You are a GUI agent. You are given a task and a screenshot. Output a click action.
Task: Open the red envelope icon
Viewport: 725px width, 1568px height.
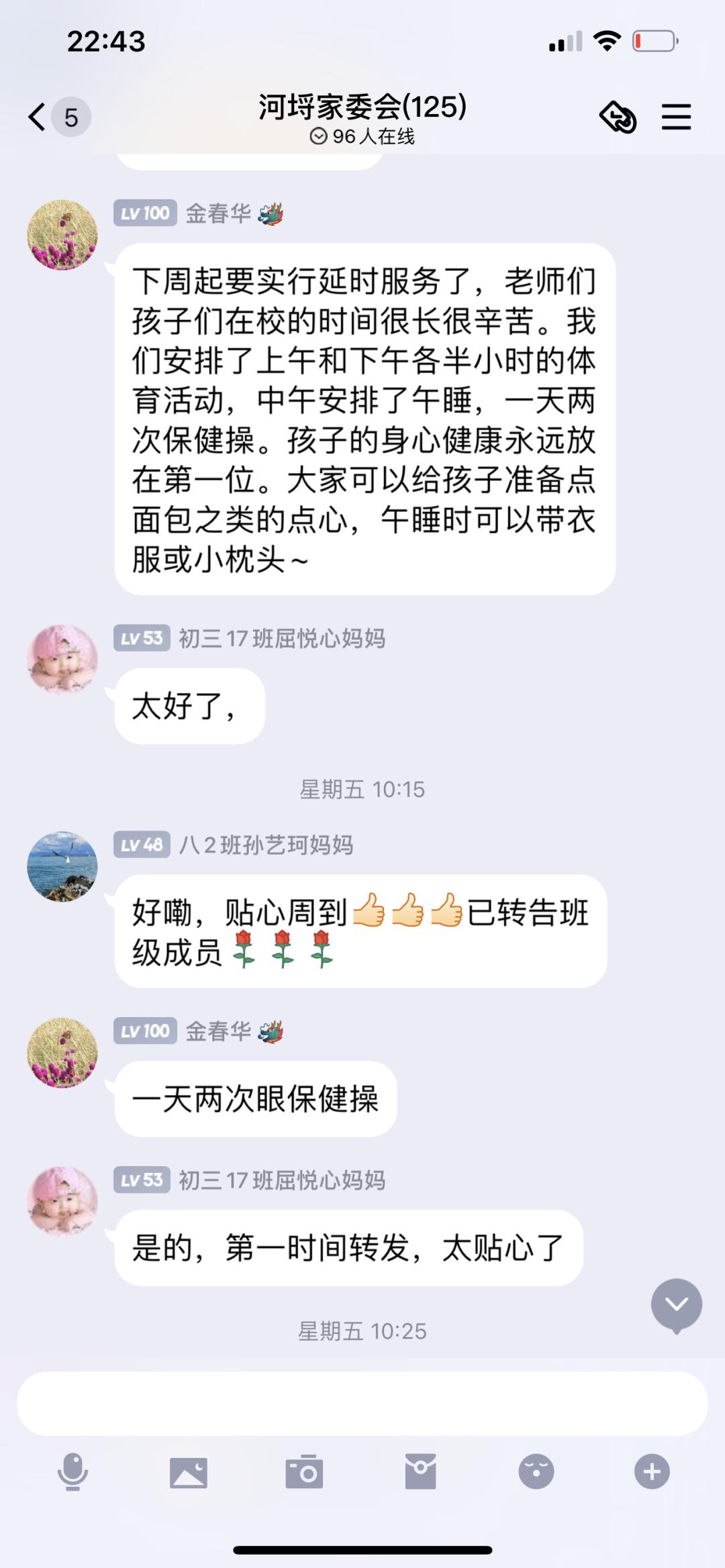point(420,1472)
